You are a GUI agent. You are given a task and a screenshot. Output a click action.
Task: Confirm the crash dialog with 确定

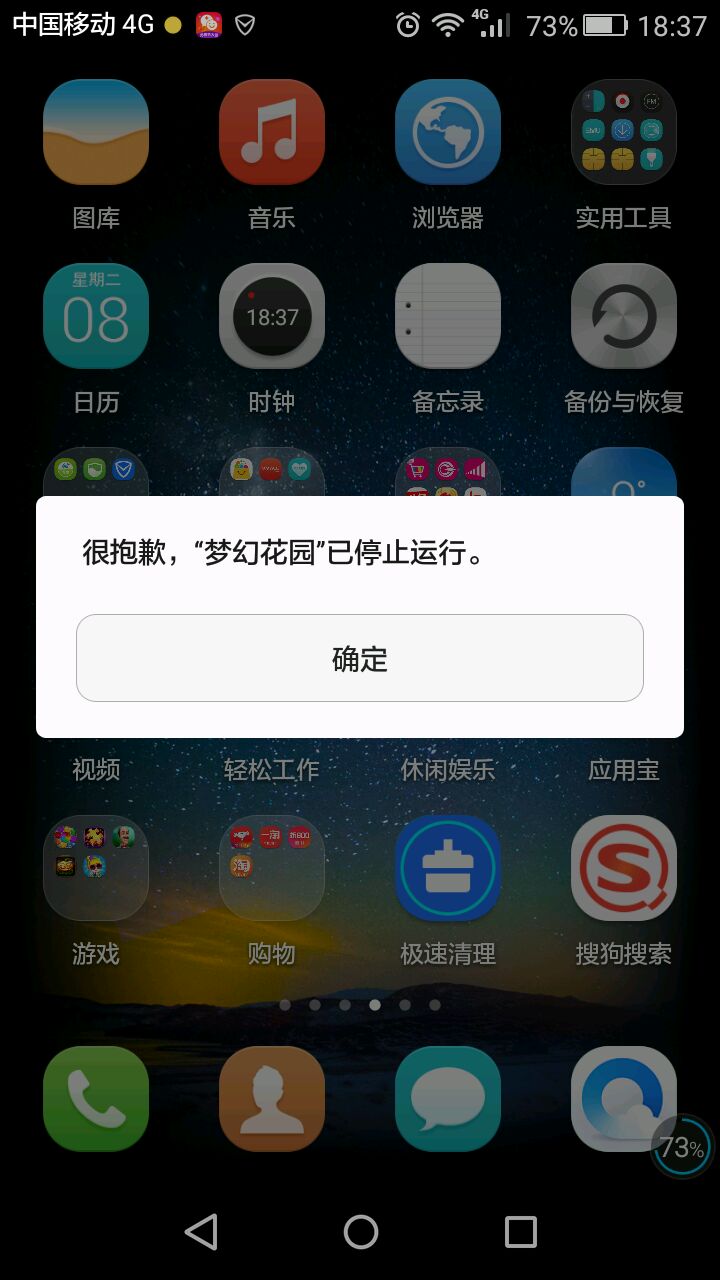360,658
